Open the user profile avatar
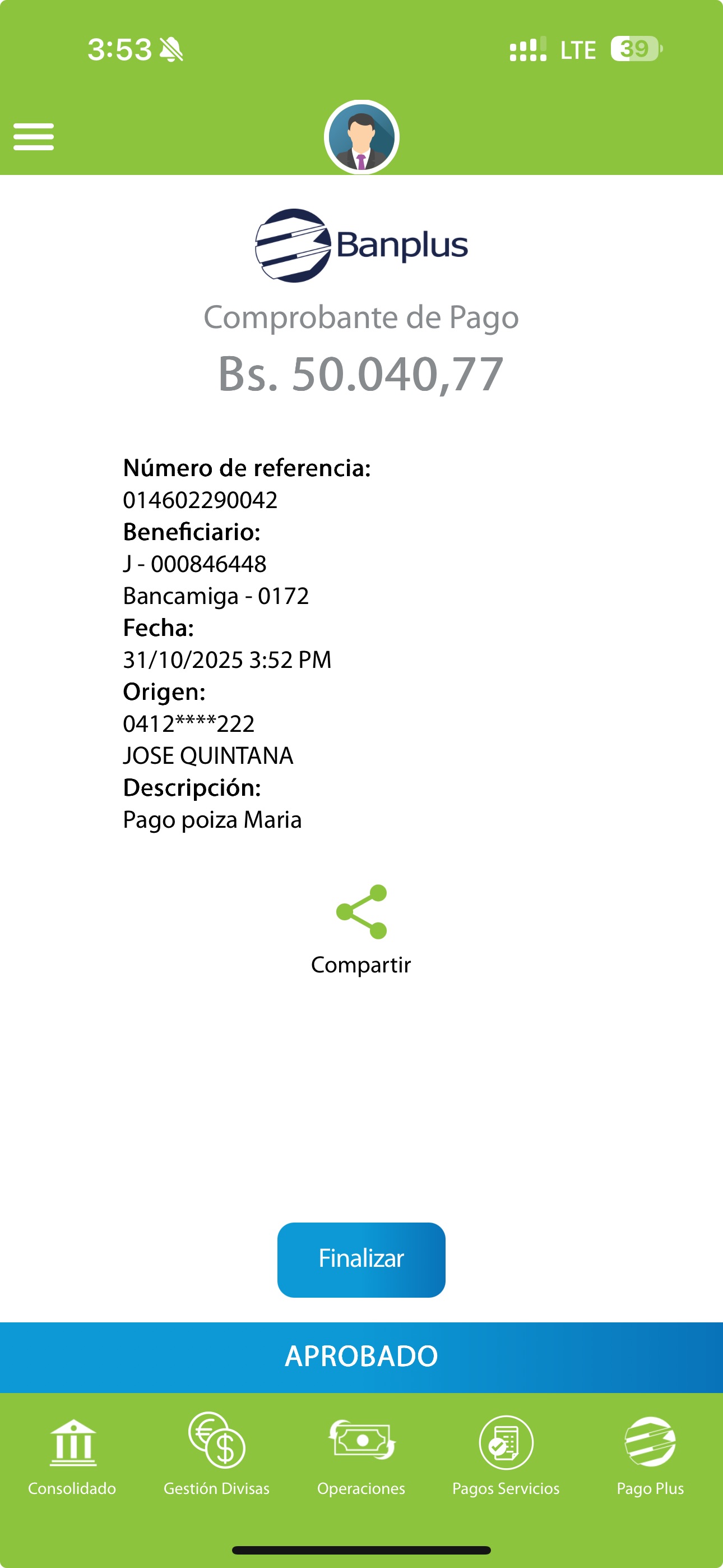 point(361,137)
